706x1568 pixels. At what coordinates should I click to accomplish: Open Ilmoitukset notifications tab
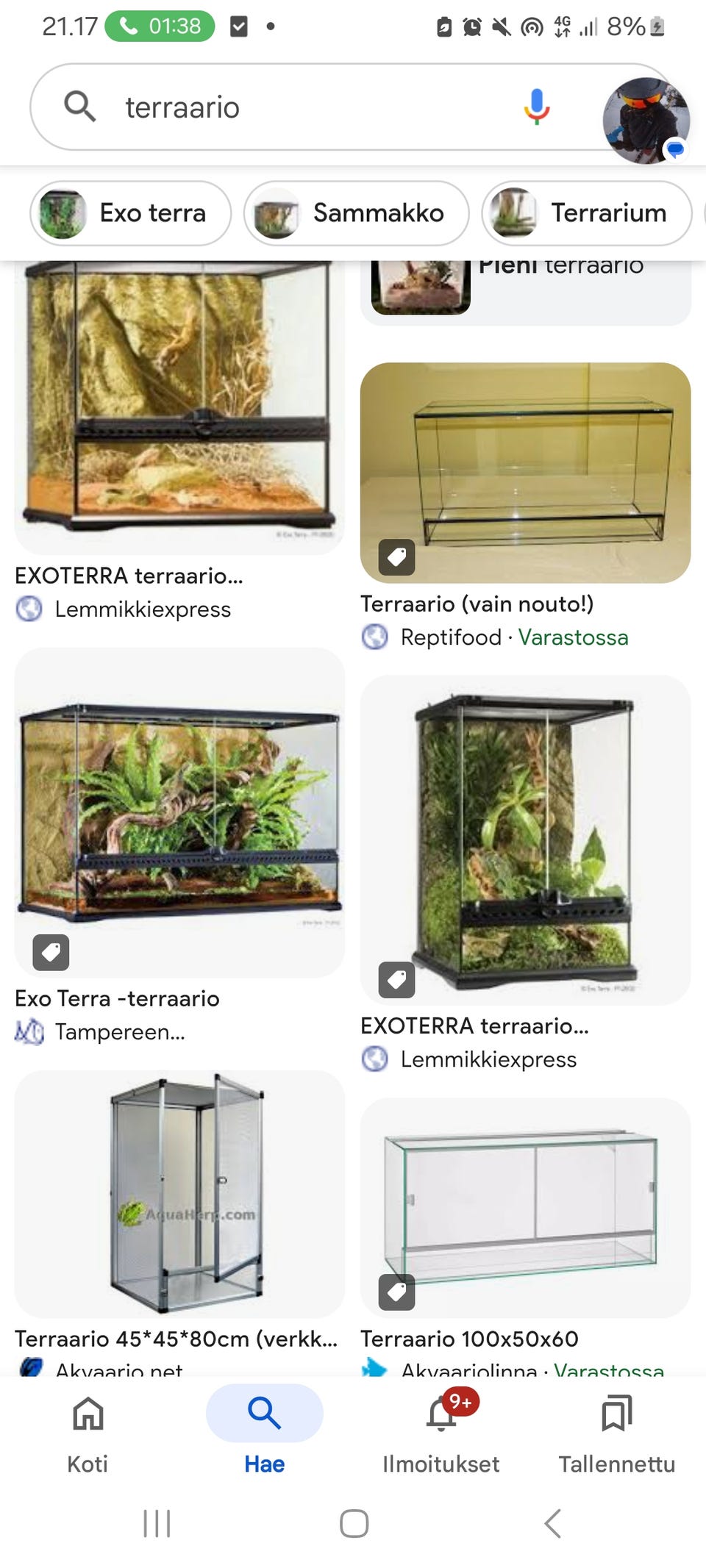441,1433
